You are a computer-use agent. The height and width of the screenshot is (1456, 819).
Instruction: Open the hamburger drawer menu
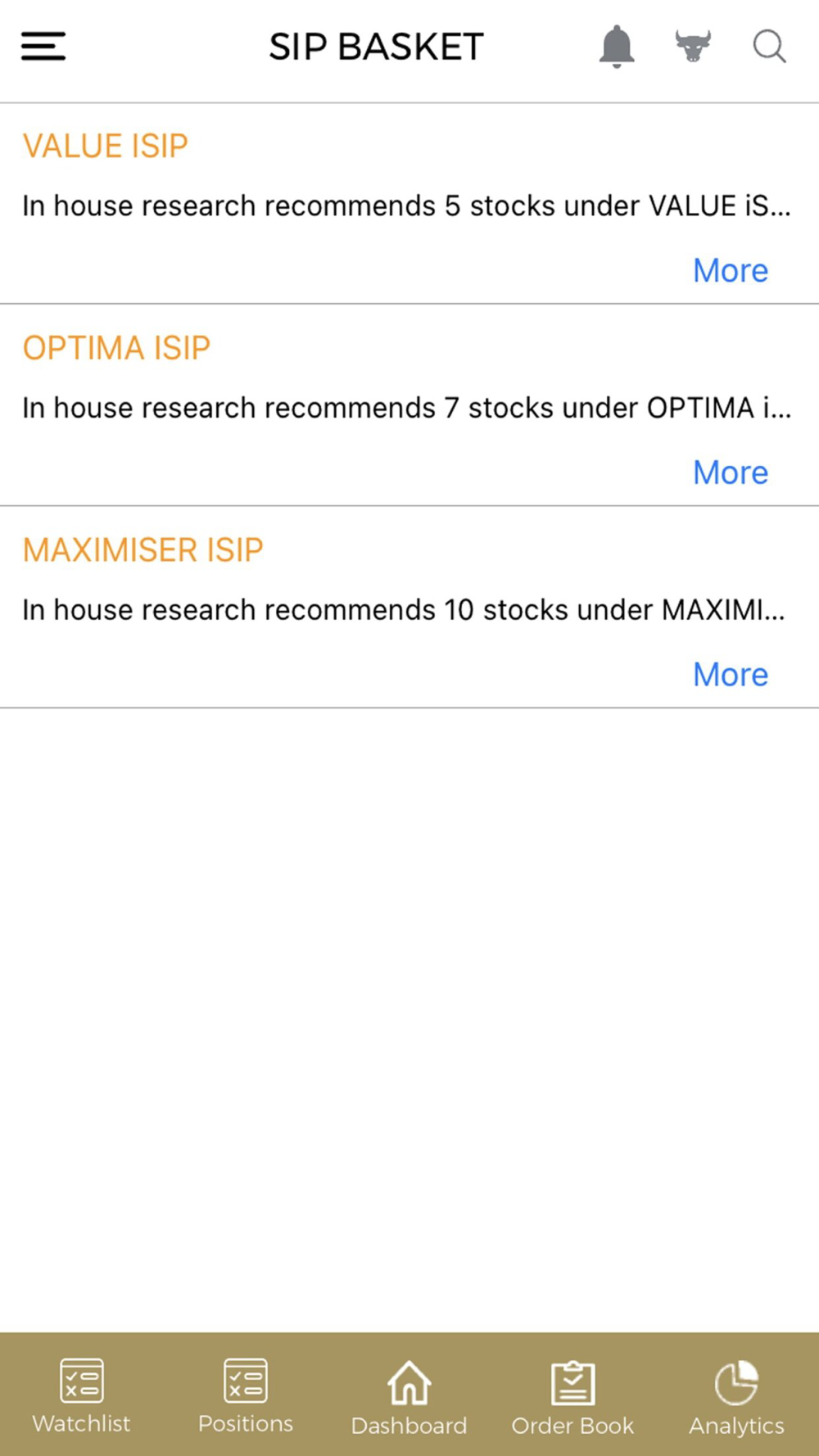pos(43,47)
